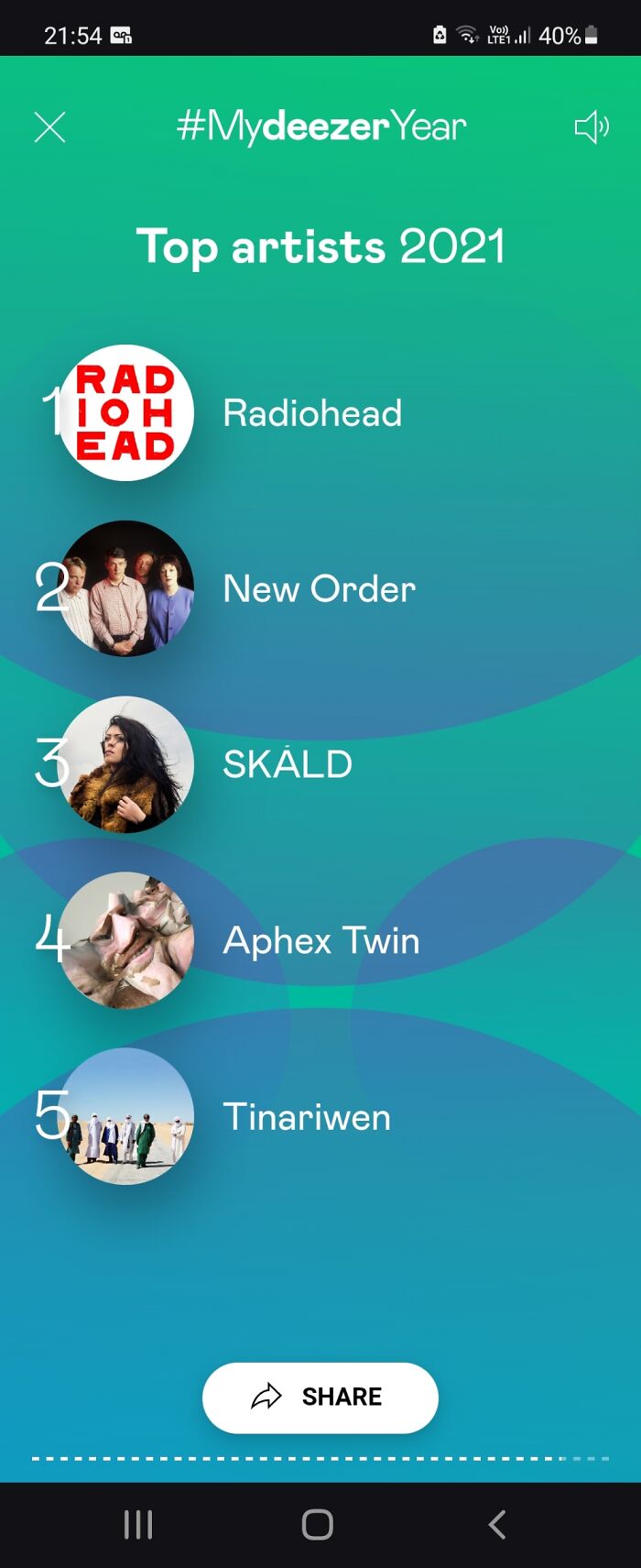
Task: Go back with the system back button
Action: (x=497, y=1525)
